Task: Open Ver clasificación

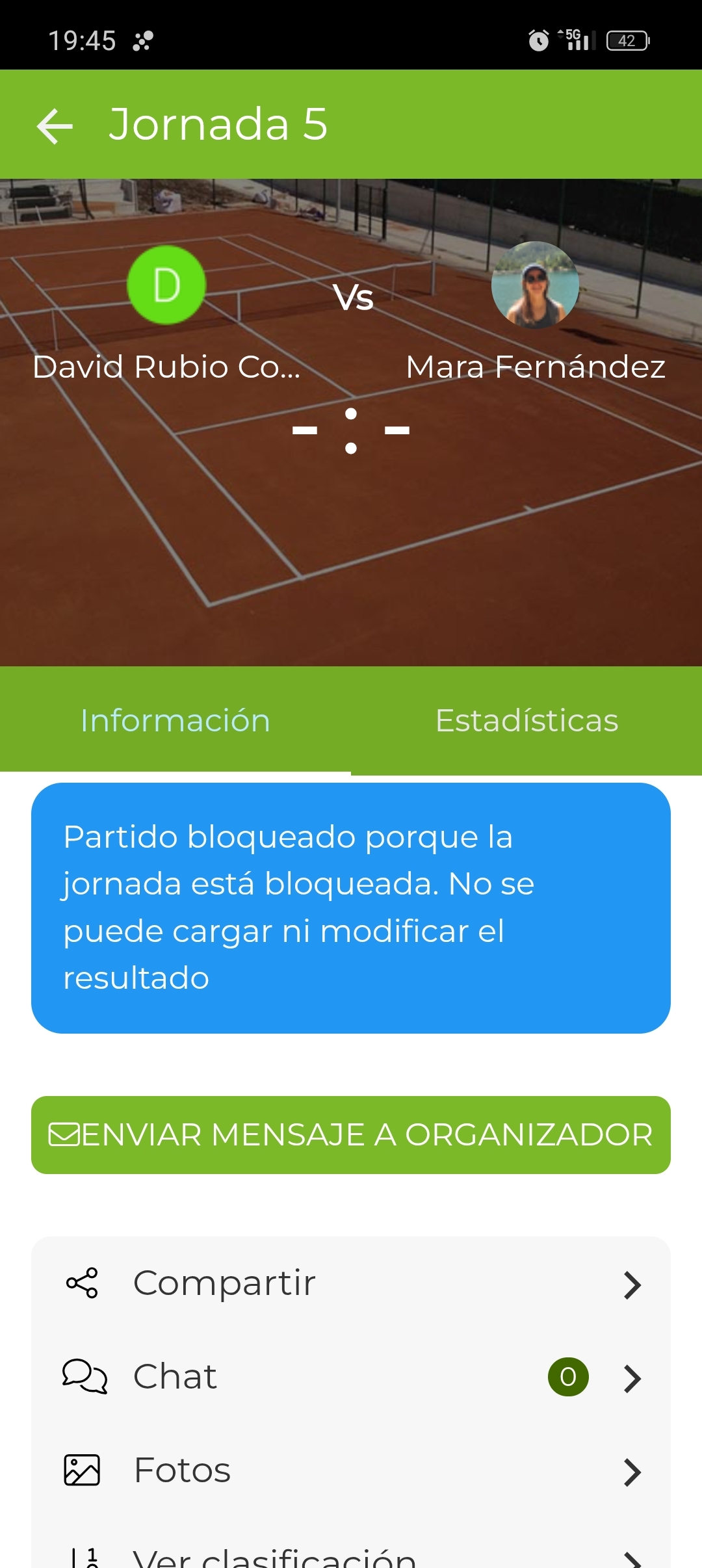Action: pos(351,1558)
